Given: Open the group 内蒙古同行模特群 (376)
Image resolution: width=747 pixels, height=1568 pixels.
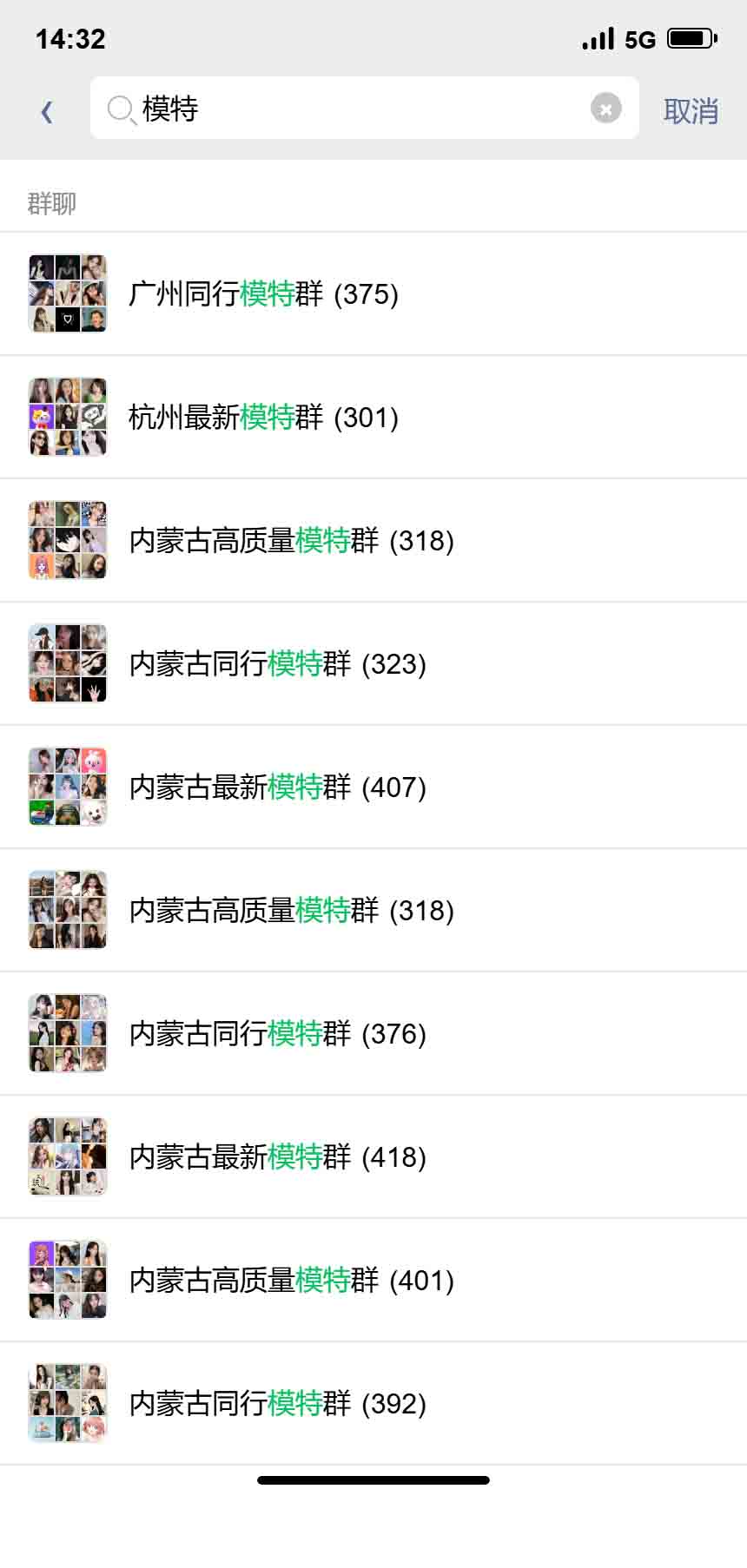Looking at the screenshot, I should point(373,1033).
